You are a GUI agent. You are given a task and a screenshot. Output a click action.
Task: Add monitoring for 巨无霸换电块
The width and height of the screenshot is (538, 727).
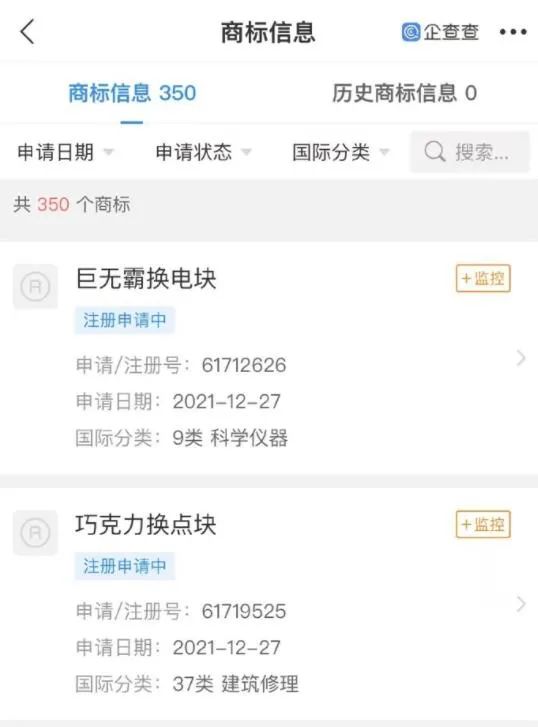483,278
